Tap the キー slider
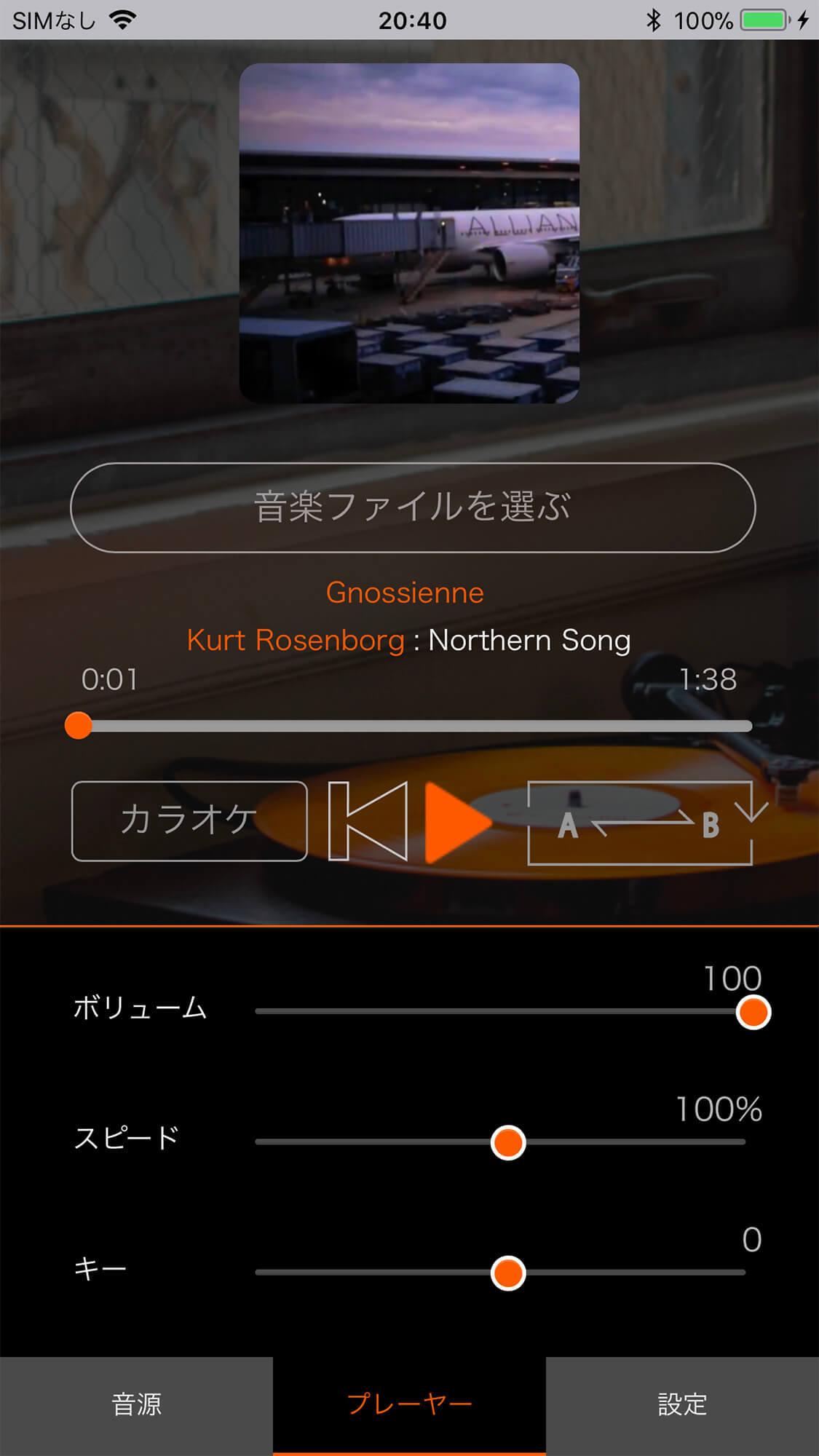The width and height of the screenshot is (819, 1456). click(502, 1273)
